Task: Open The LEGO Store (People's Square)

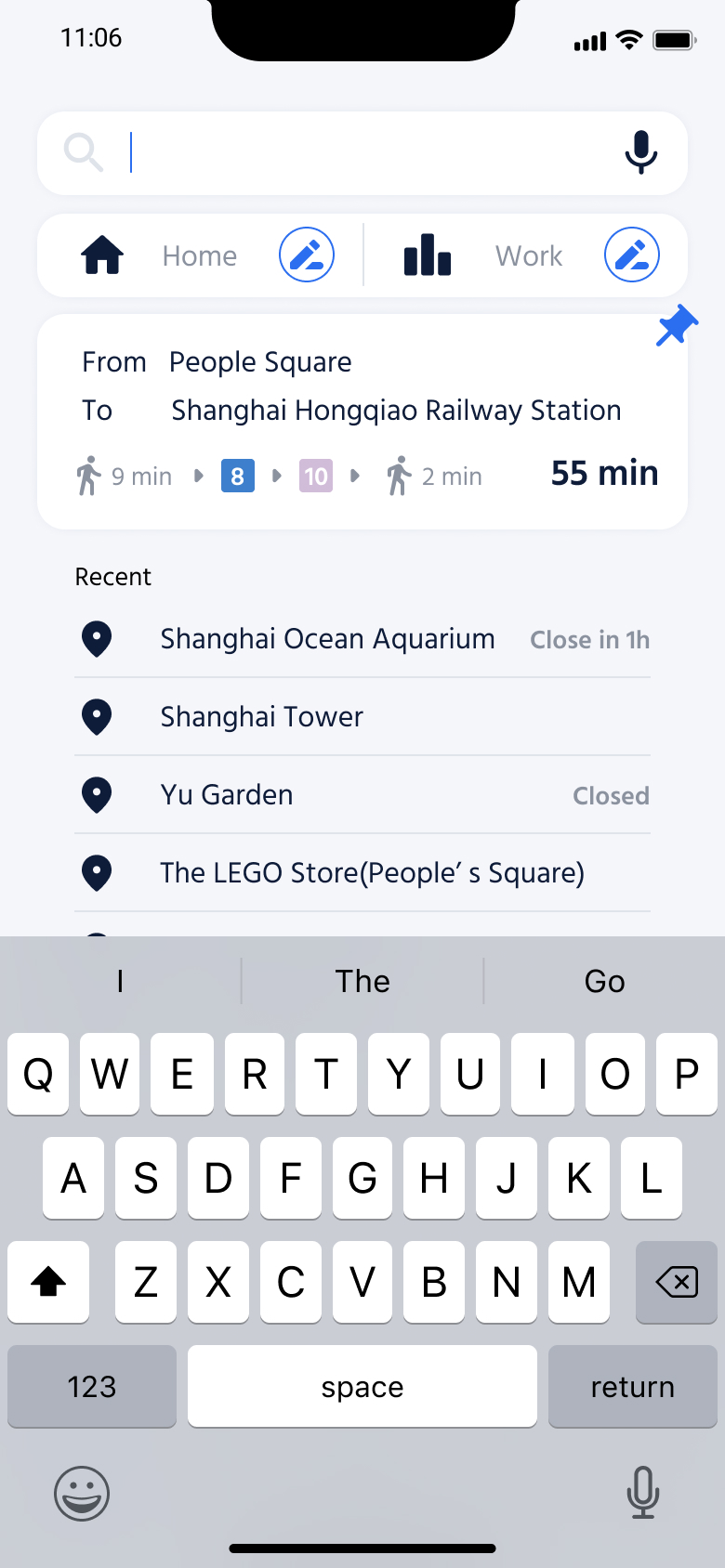Action: point(372,873)
